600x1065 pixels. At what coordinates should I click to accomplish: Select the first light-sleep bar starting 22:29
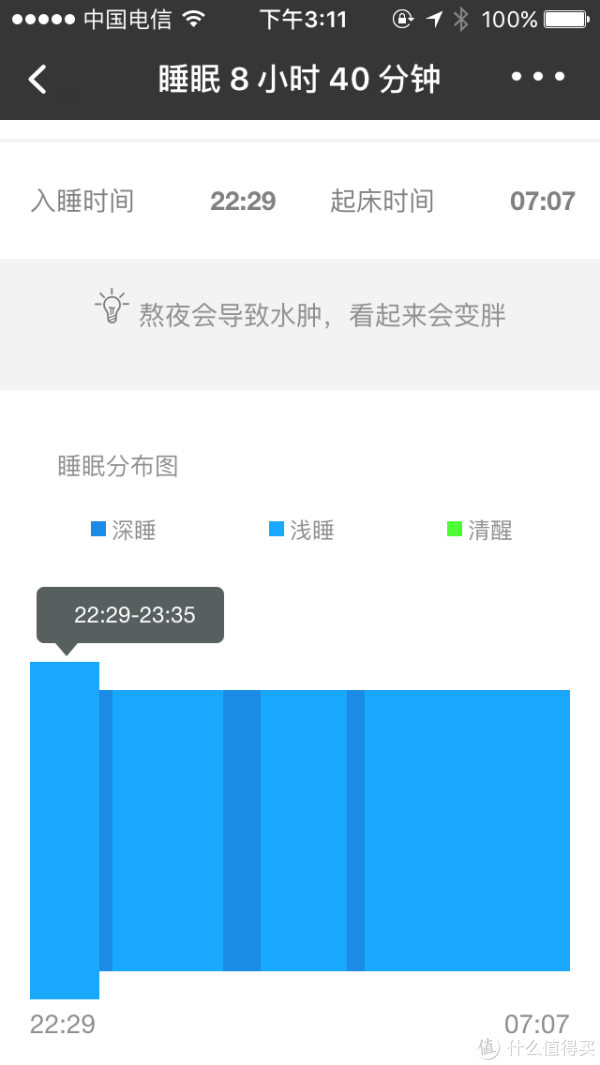click(x=65, y=830)
